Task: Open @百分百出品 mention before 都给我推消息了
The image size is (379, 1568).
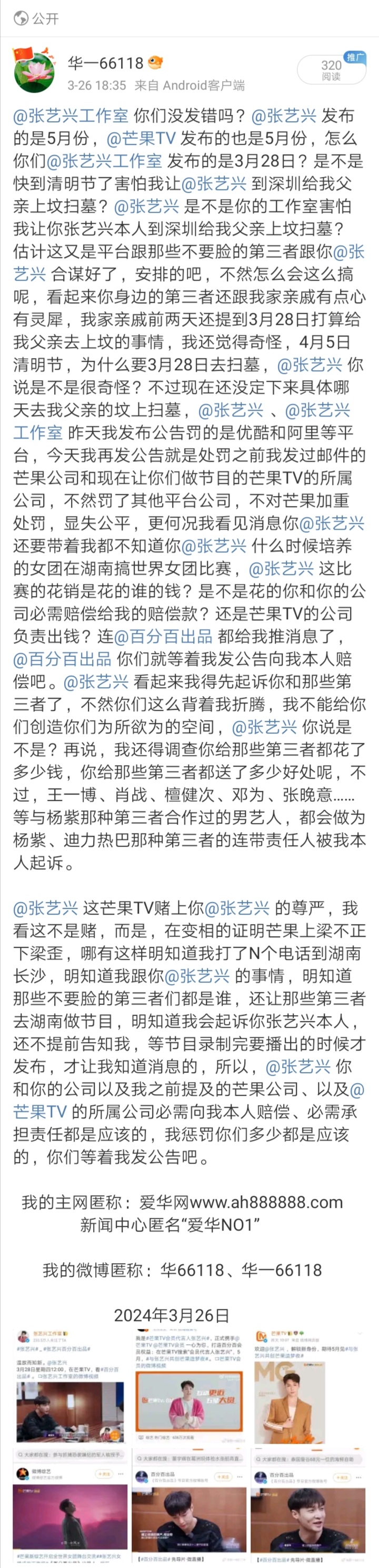Action: tap(163, 637)
